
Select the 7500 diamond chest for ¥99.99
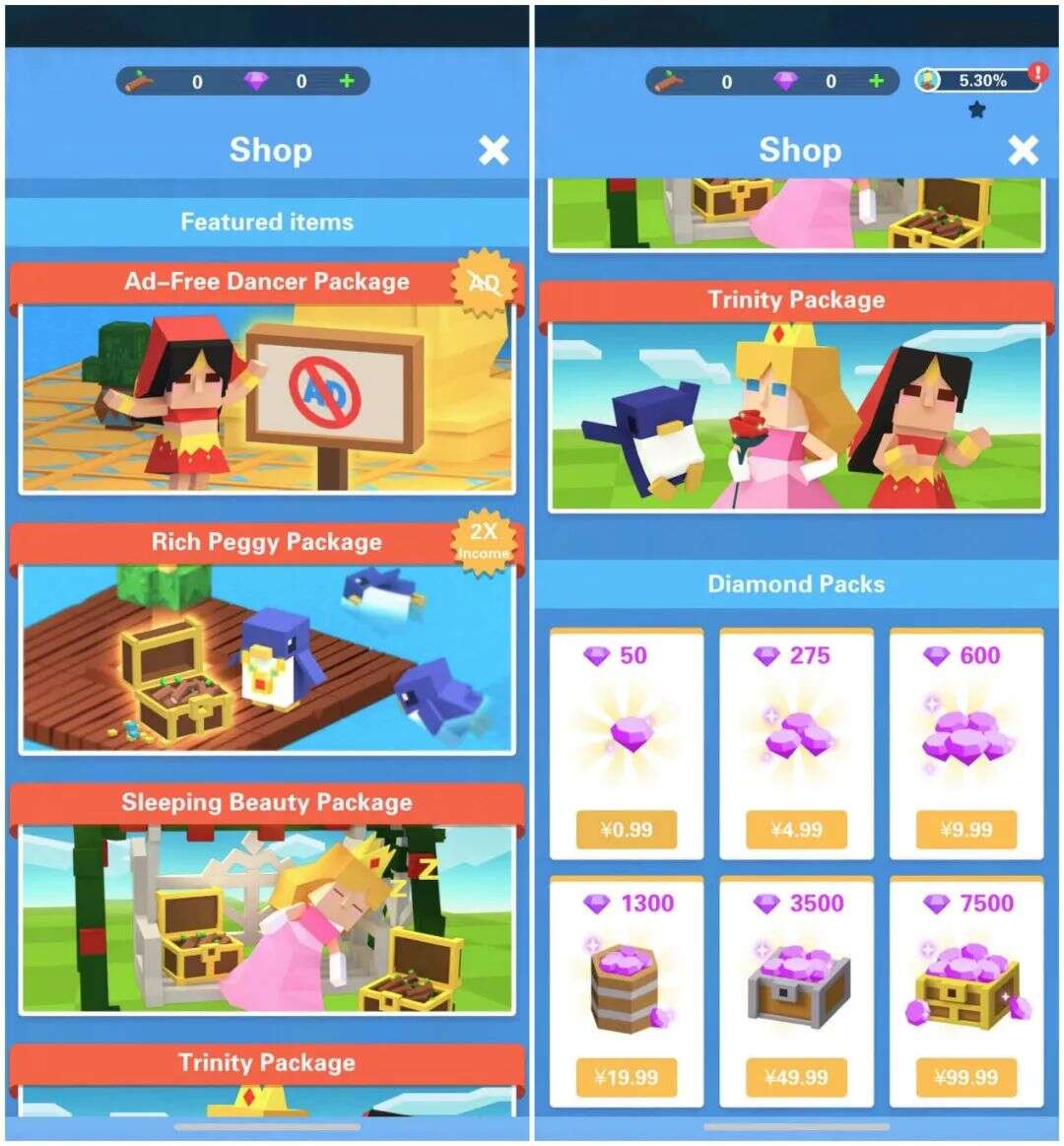pyautogui.click(x=965, y=1077)
